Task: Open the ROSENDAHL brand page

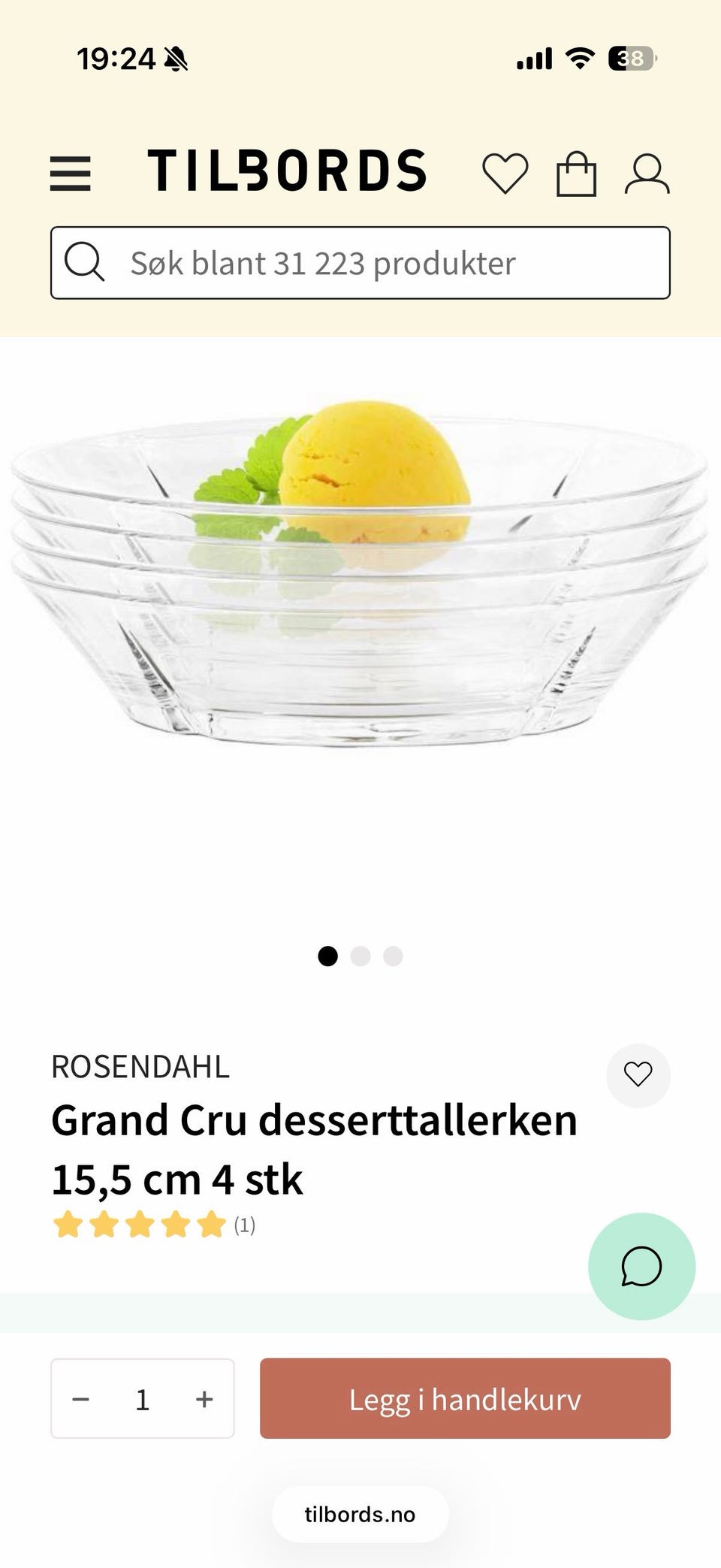Action: [140, 1066]
